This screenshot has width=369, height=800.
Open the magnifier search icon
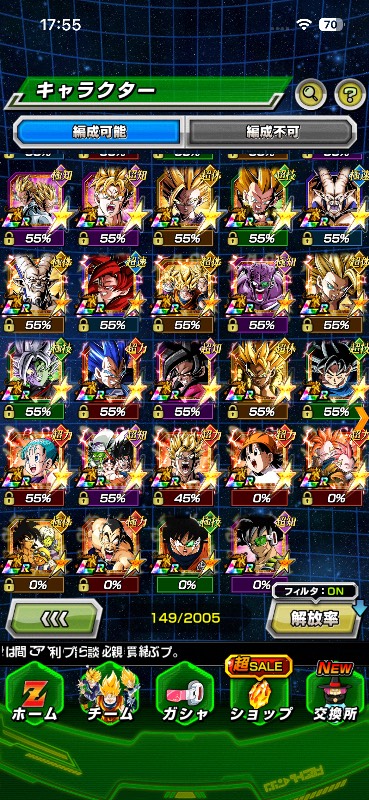[311, 93]
